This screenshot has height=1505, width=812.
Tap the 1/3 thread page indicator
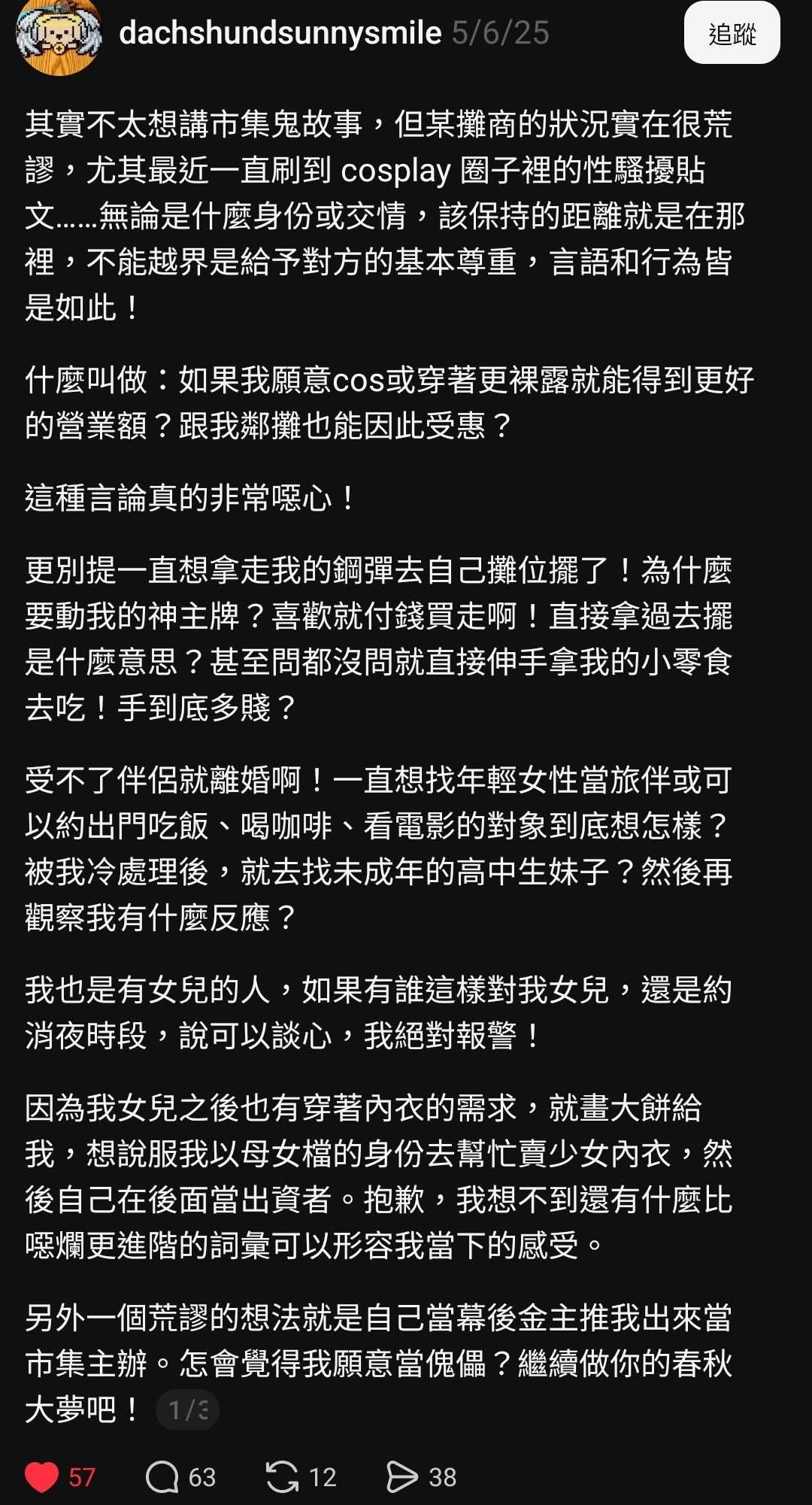(187, 1409)
